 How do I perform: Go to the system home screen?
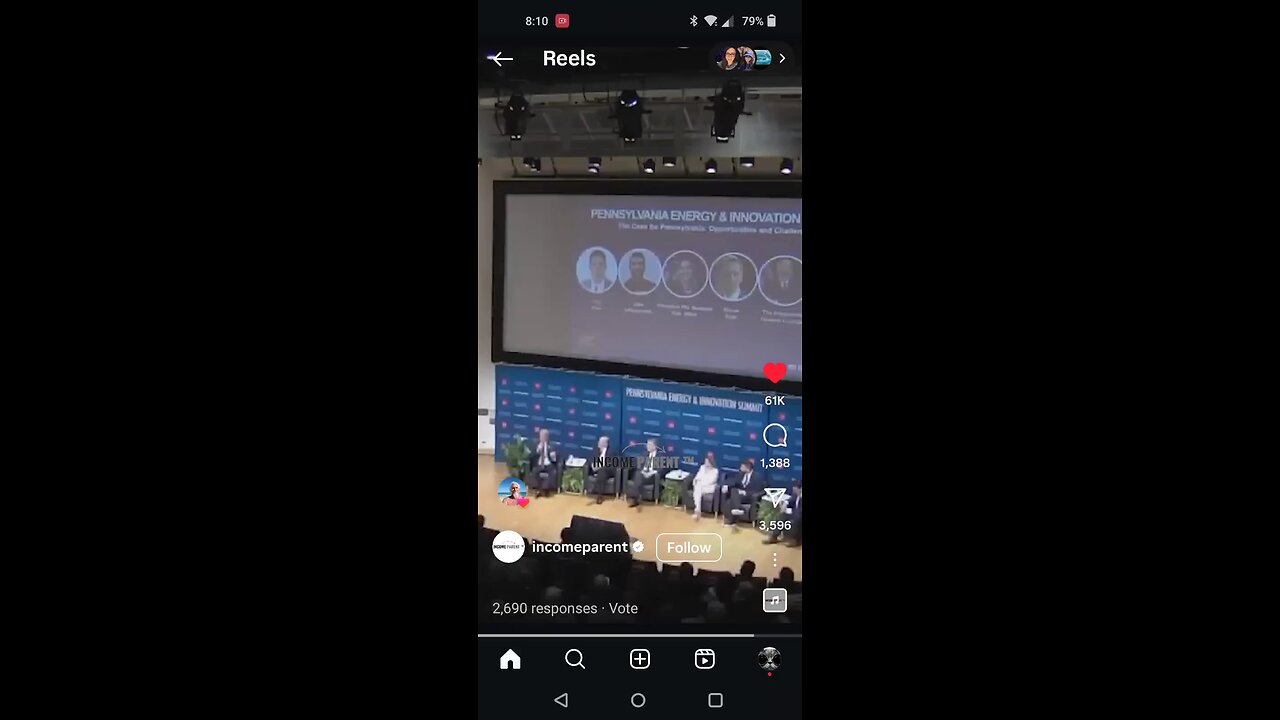point(638,701)
